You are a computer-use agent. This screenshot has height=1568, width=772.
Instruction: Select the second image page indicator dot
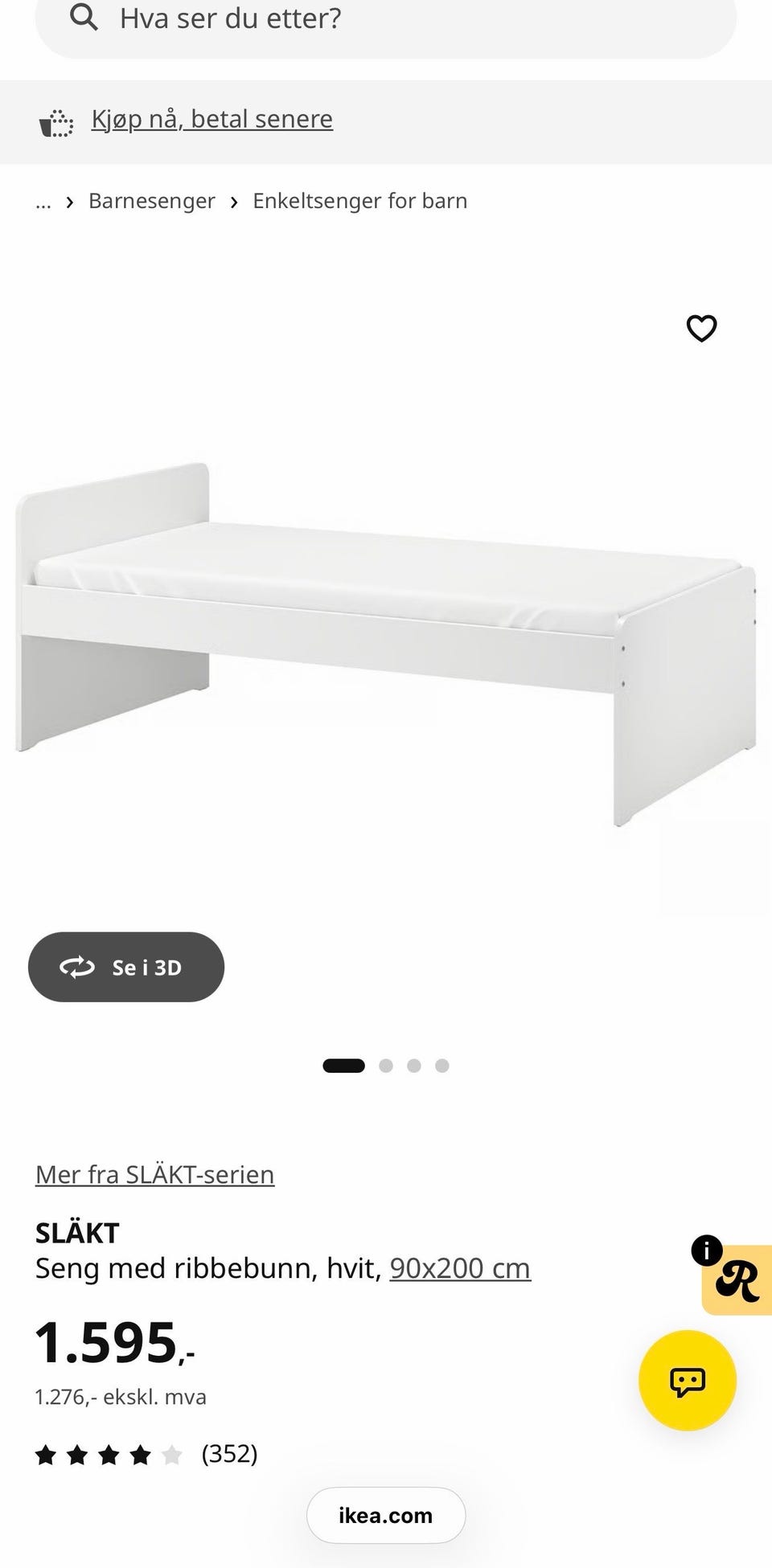coord(386,1066)
